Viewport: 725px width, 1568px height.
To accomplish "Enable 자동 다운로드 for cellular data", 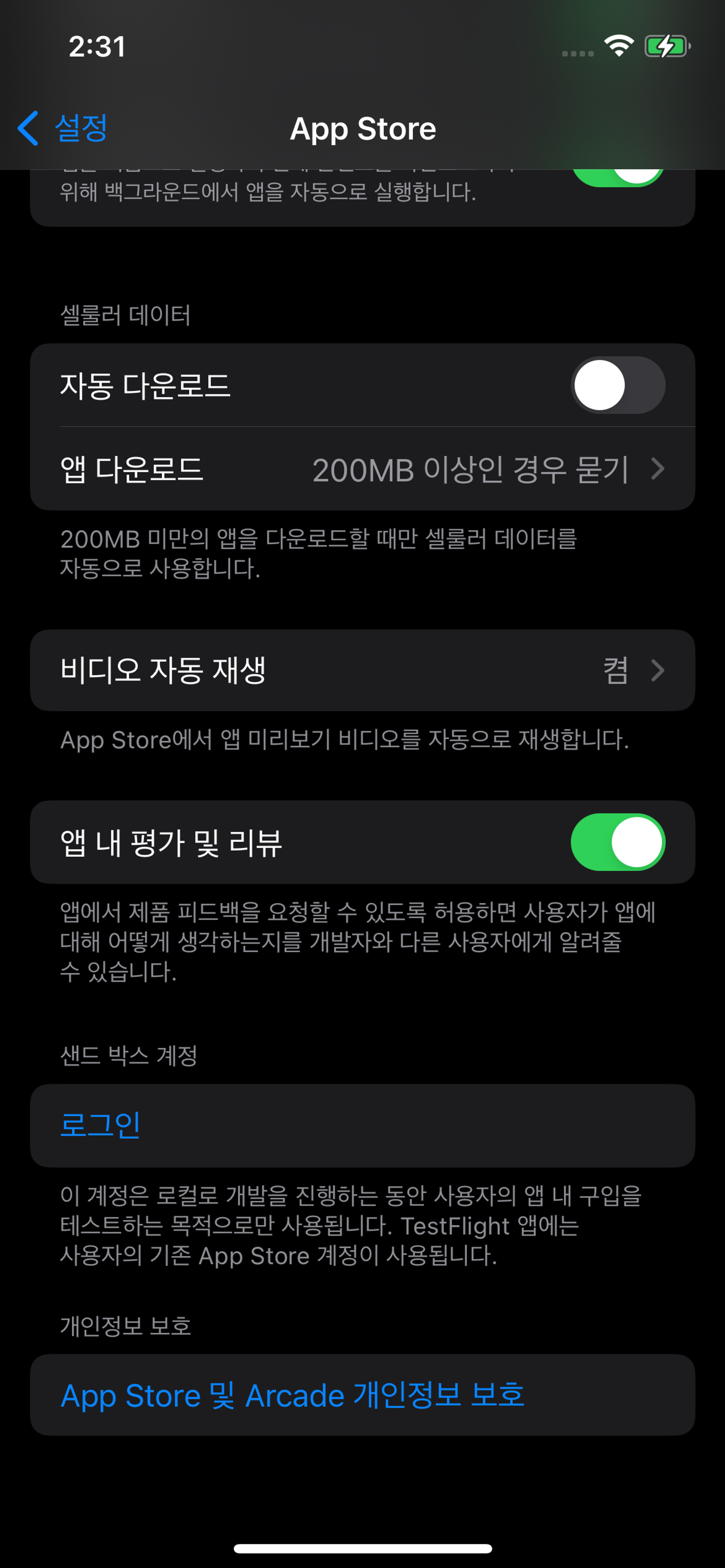I will 617,385.
